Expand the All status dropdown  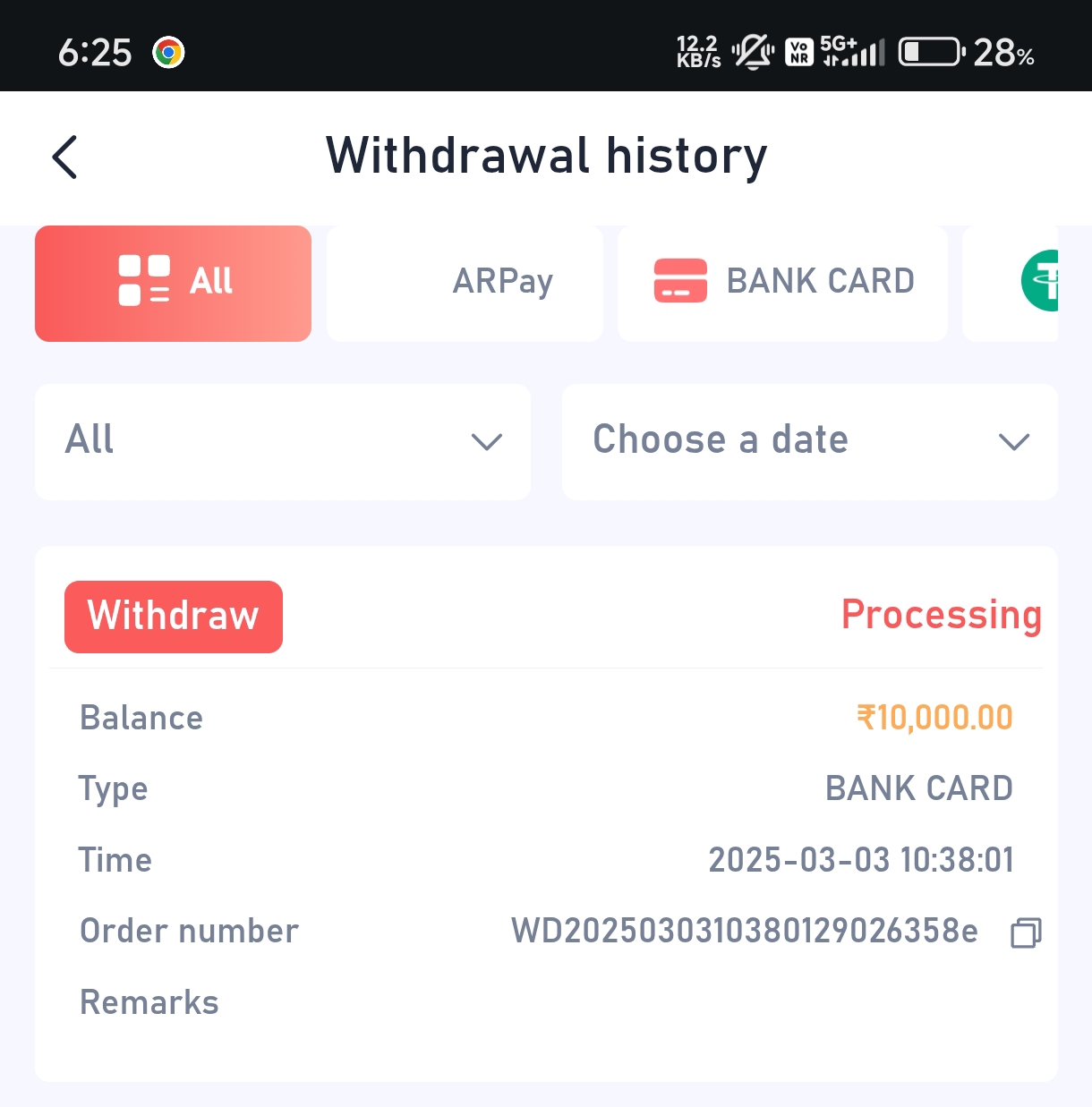coord(282,441)
